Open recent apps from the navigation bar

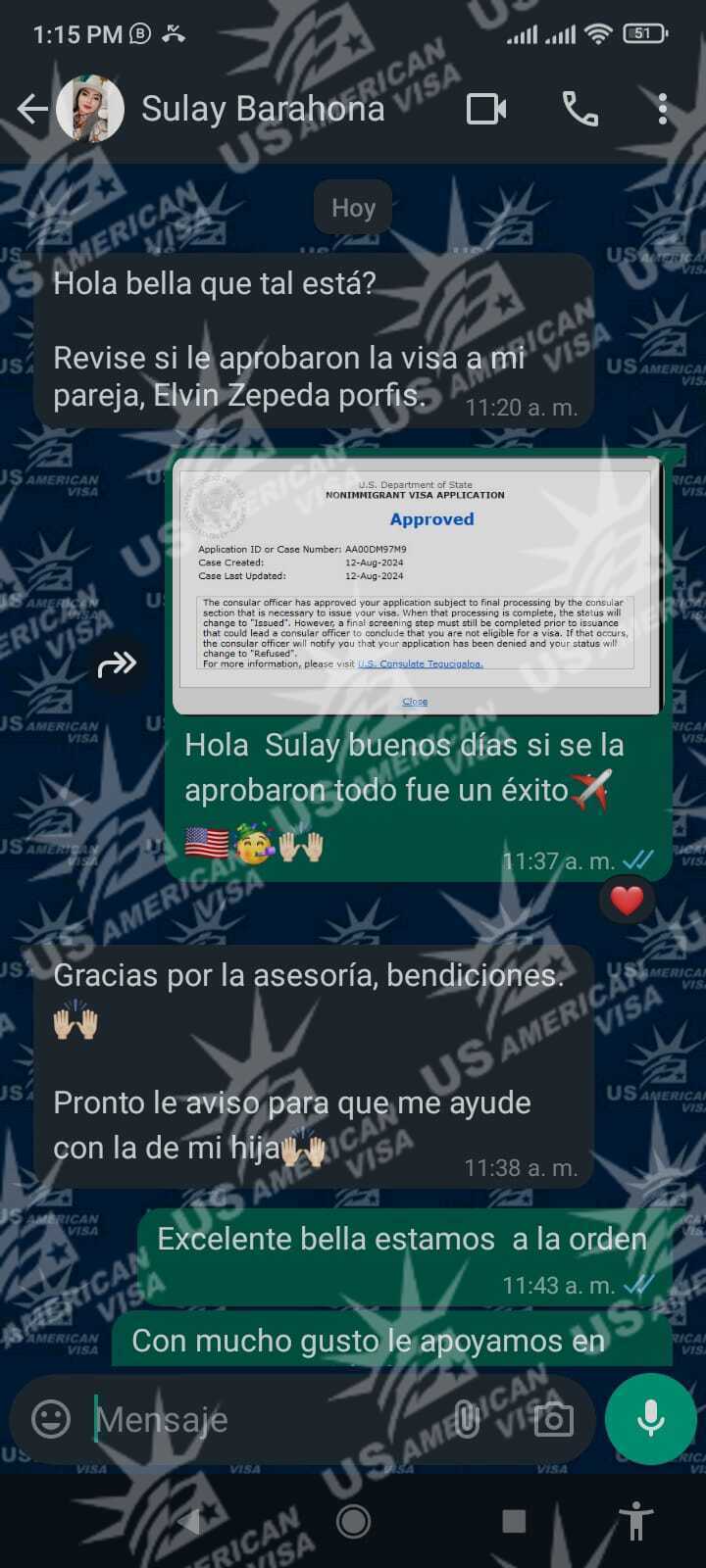pyautogui.click(x=513, y=1521)
